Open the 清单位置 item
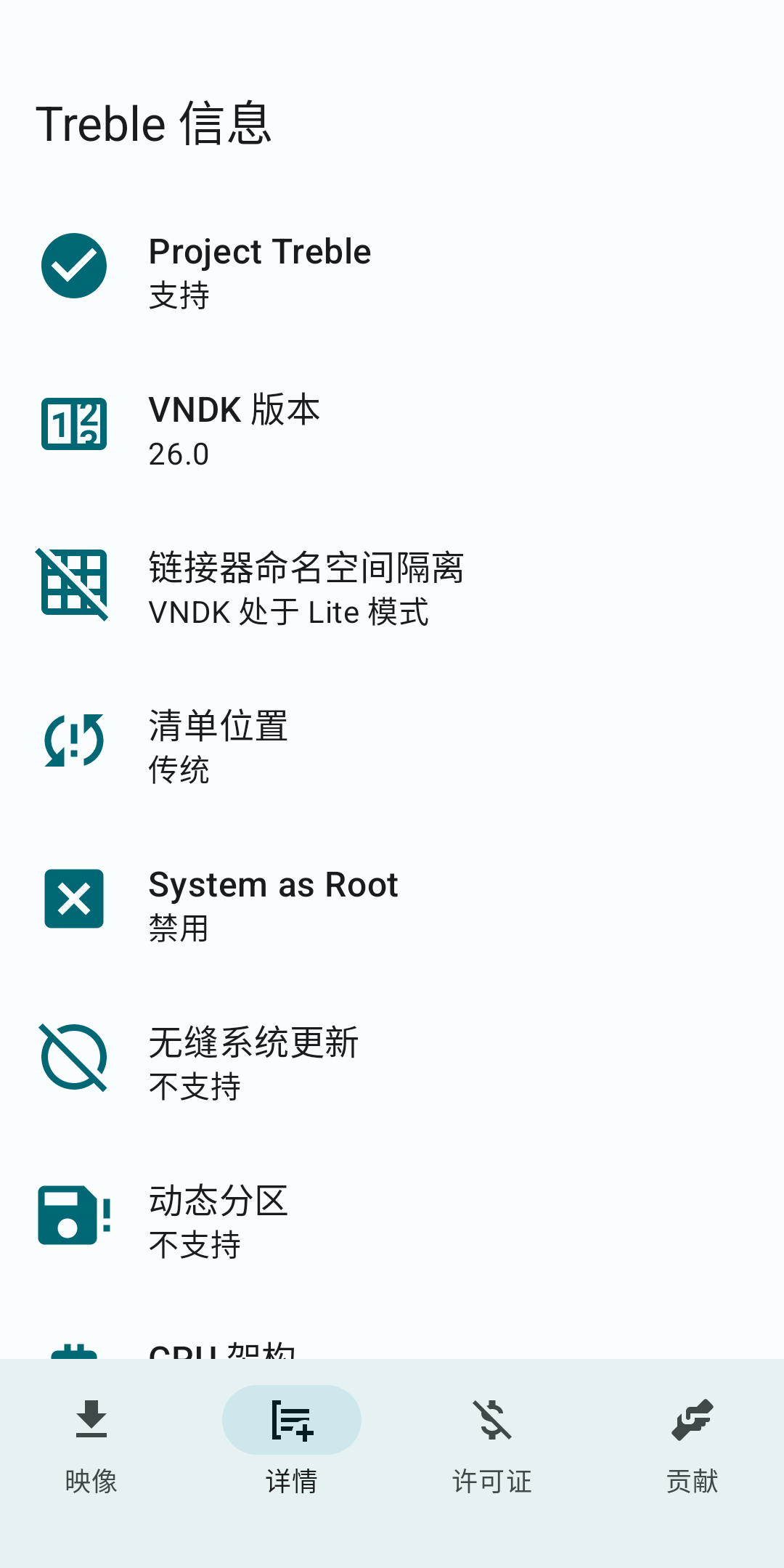Screen dimensions: 784x1568 tap(392, 747)
